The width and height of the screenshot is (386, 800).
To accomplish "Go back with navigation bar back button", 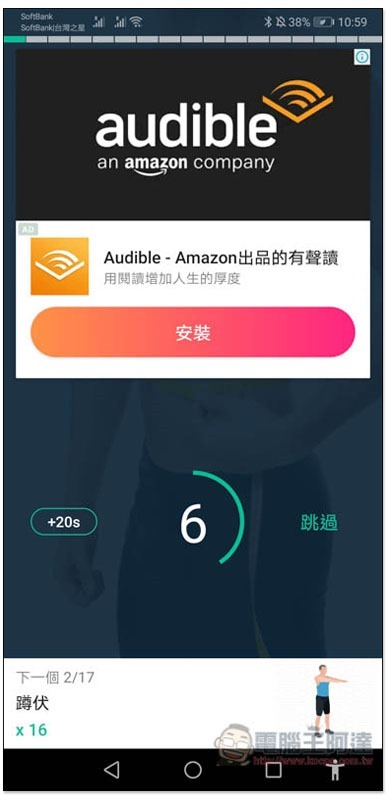I will click(x=112, y=769).
